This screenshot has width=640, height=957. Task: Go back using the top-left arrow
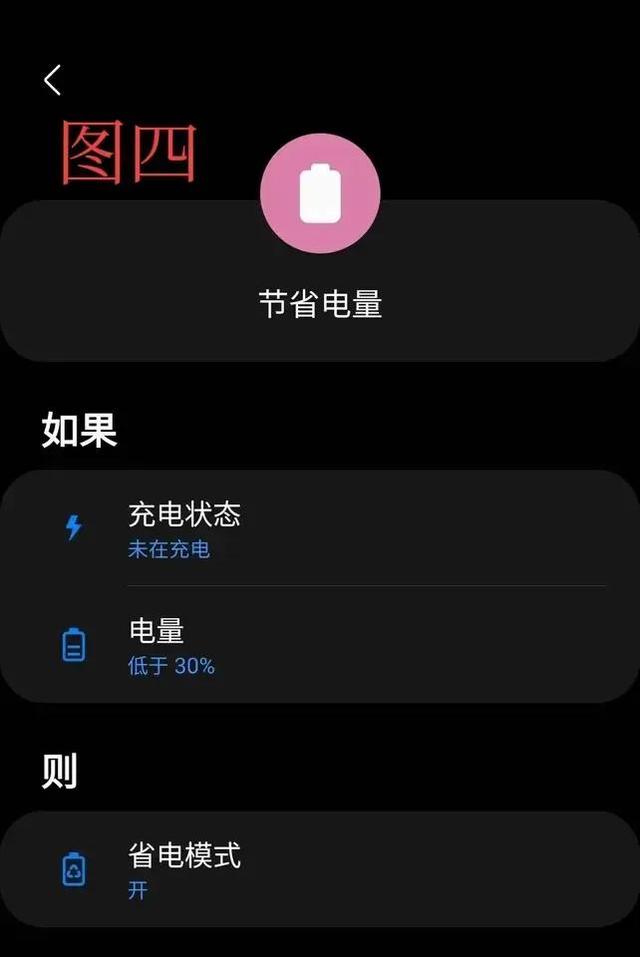53,80
